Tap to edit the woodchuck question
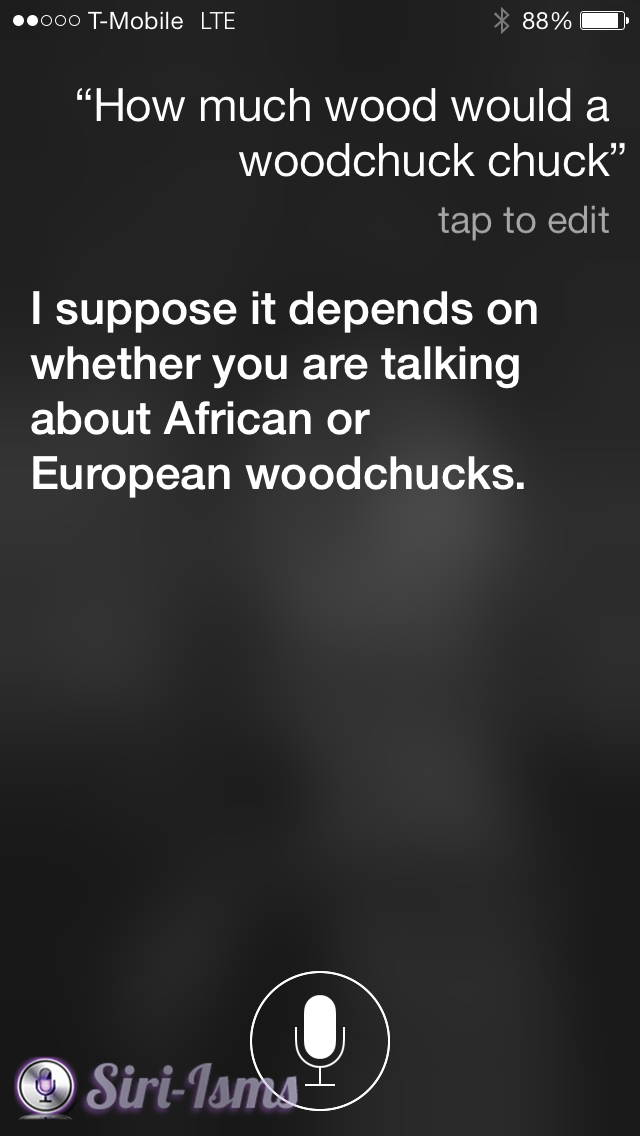The image size is (640, 1136). pyautogui.click(x=523, y=220)
